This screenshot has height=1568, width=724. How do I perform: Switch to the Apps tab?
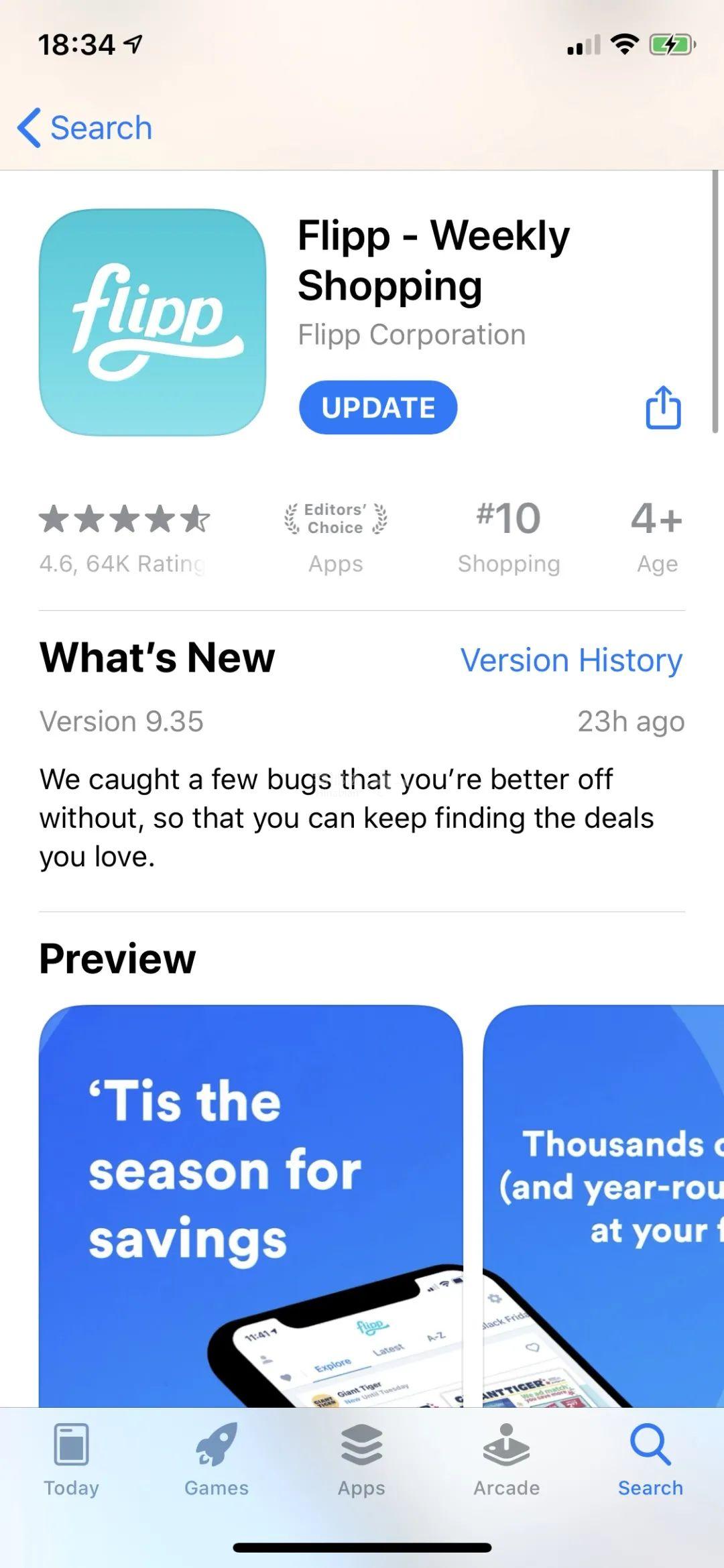pyautogui.click(x=361, y=1459)
